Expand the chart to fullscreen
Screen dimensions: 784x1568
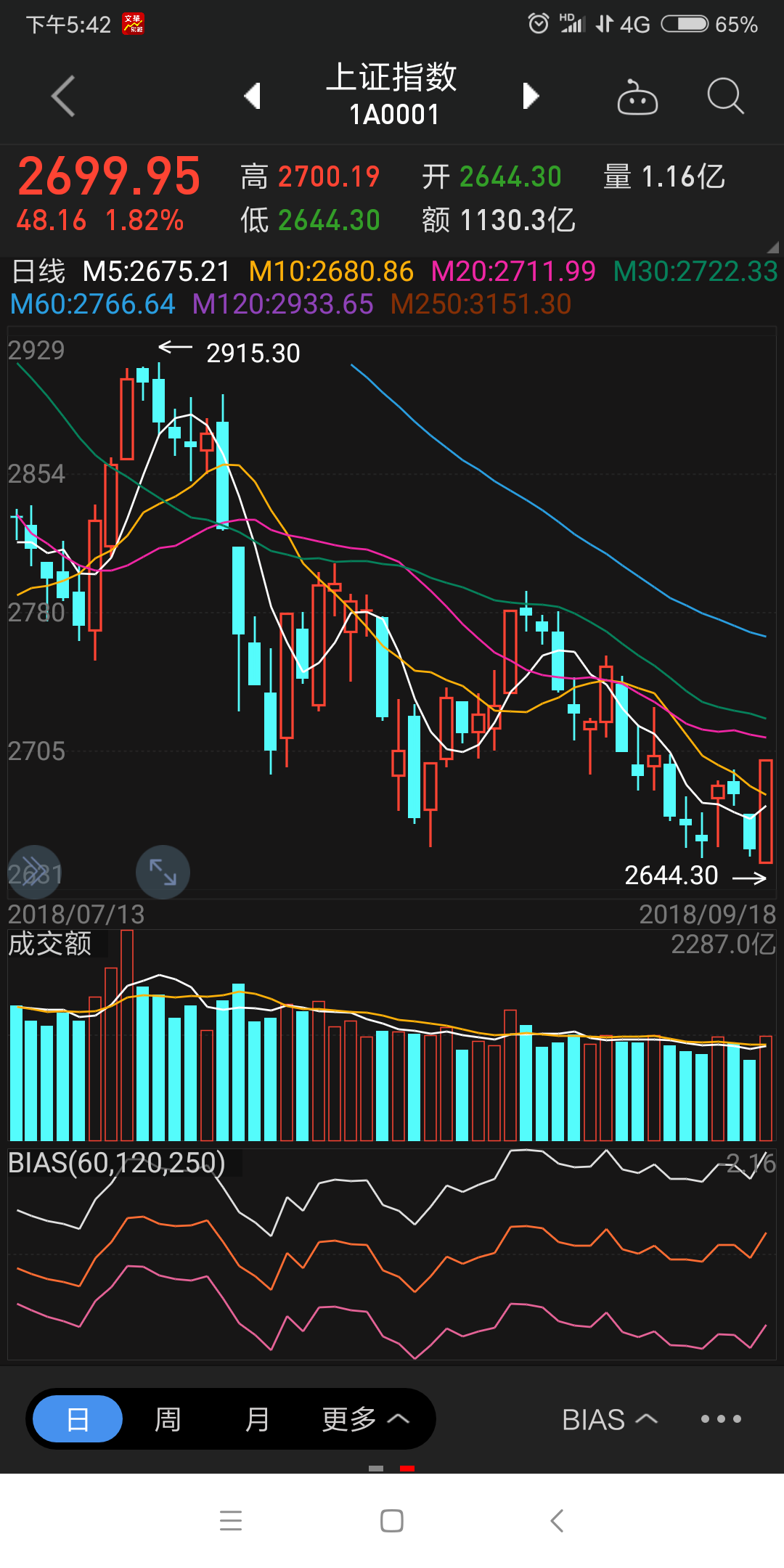(x=163, y=872)
